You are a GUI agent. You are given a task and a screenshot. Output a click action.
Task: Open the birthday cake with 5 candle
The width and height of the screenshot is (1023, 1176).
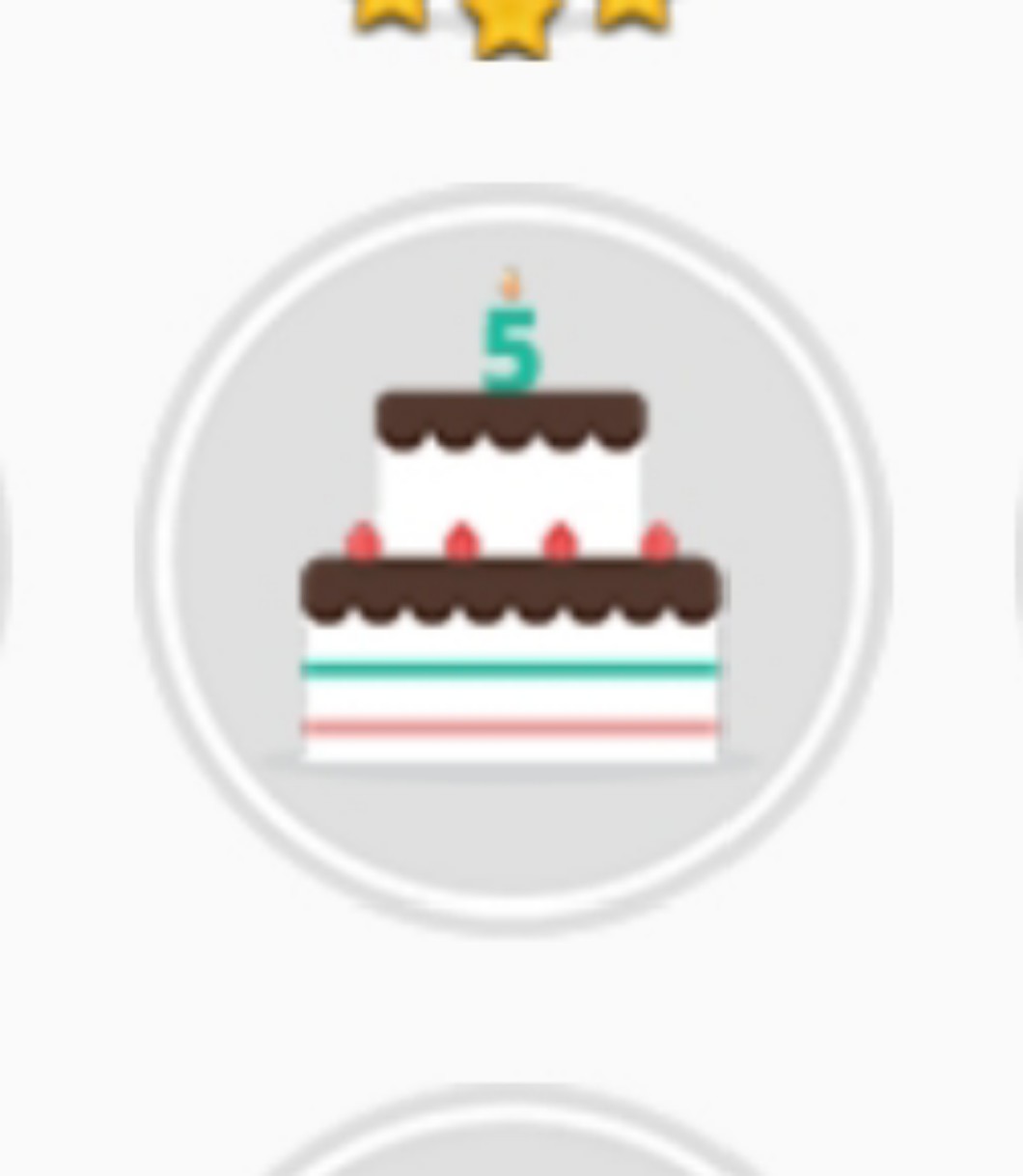511,560
